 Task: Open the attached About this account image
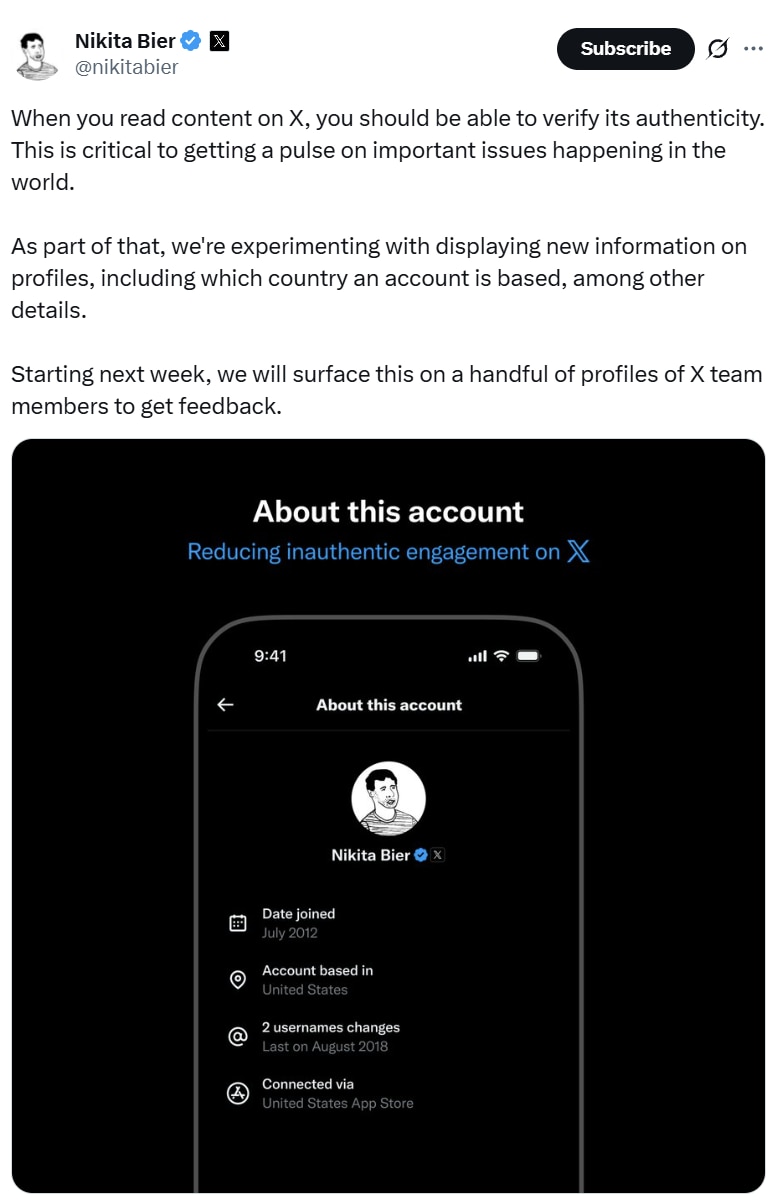click(x=388, y=815)
